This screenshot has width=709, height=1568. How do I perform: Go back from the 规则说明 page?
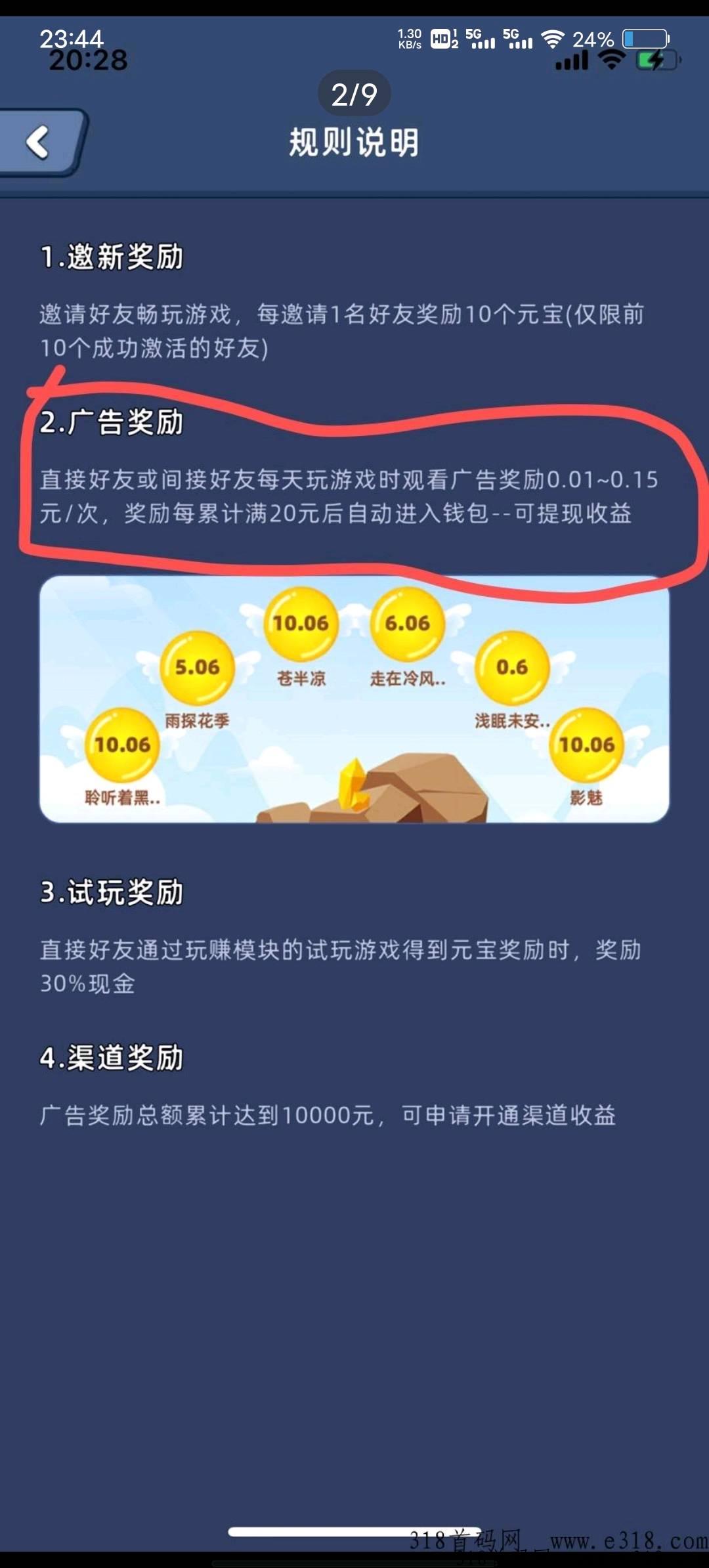click(x=41, y=142)
